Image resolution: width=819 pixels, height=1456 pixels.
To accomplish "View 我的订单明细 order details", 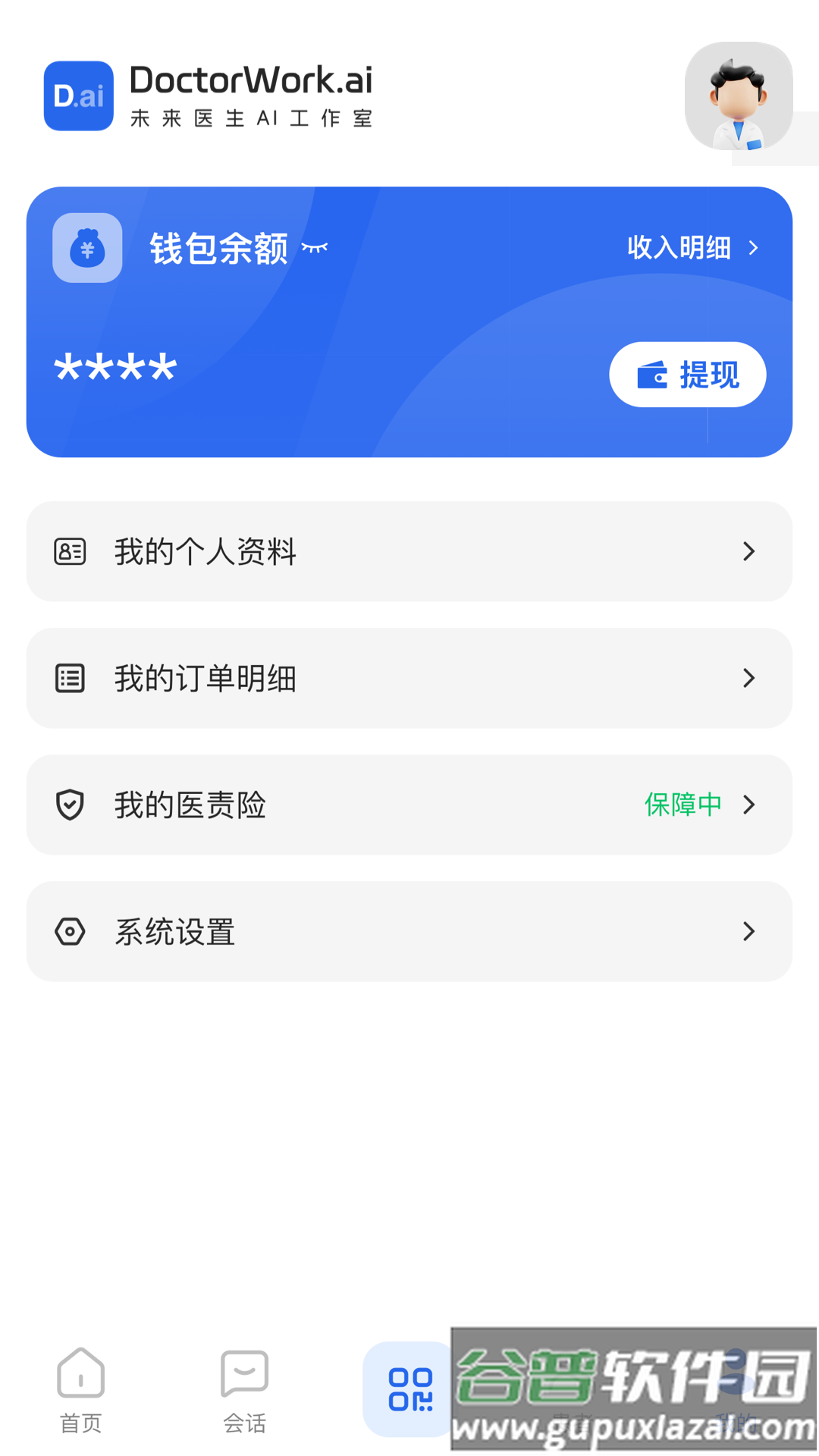I will pos(409,678).
